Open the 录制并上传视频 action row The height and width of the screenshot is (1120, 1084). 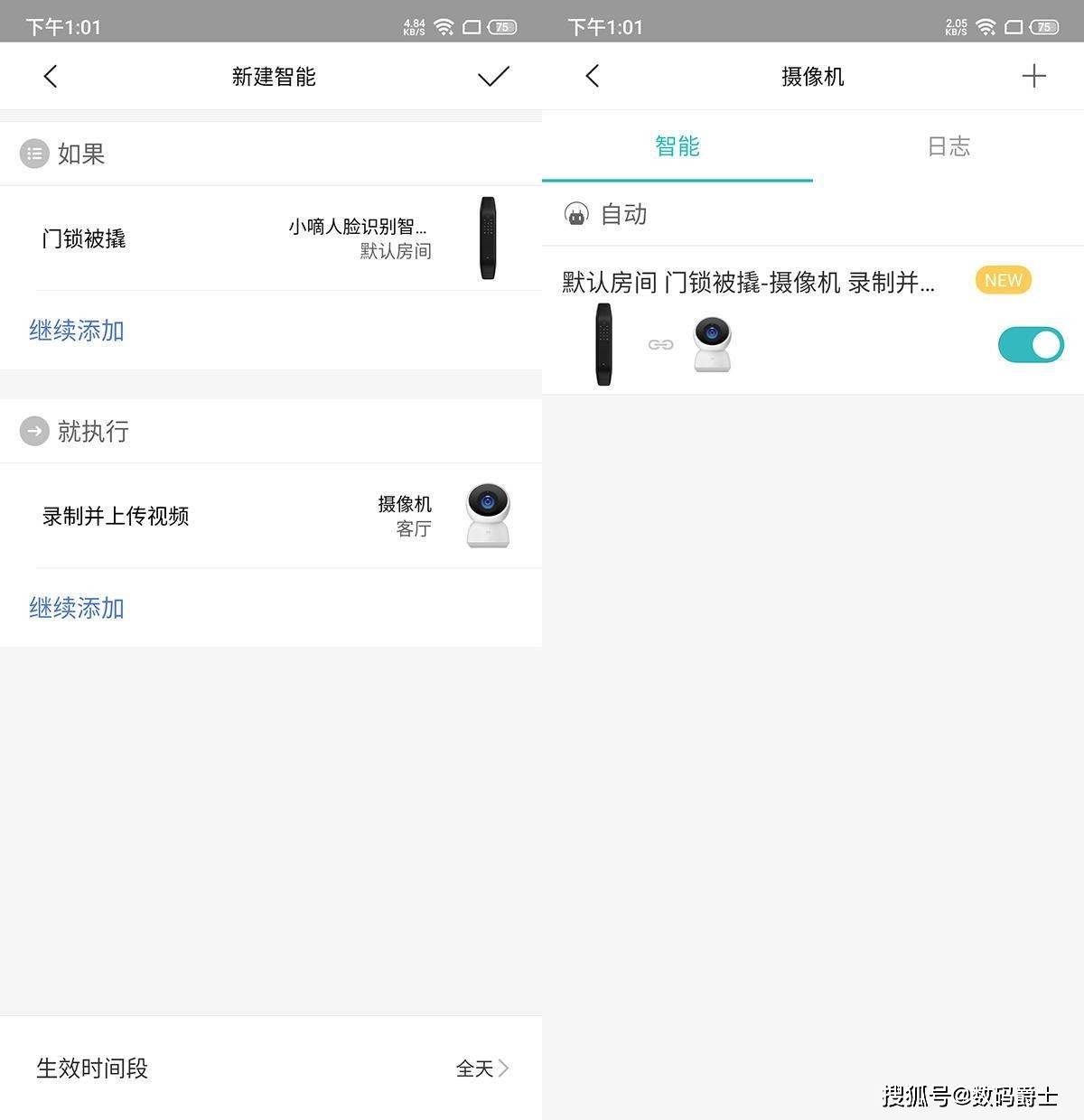click(271, 516)
